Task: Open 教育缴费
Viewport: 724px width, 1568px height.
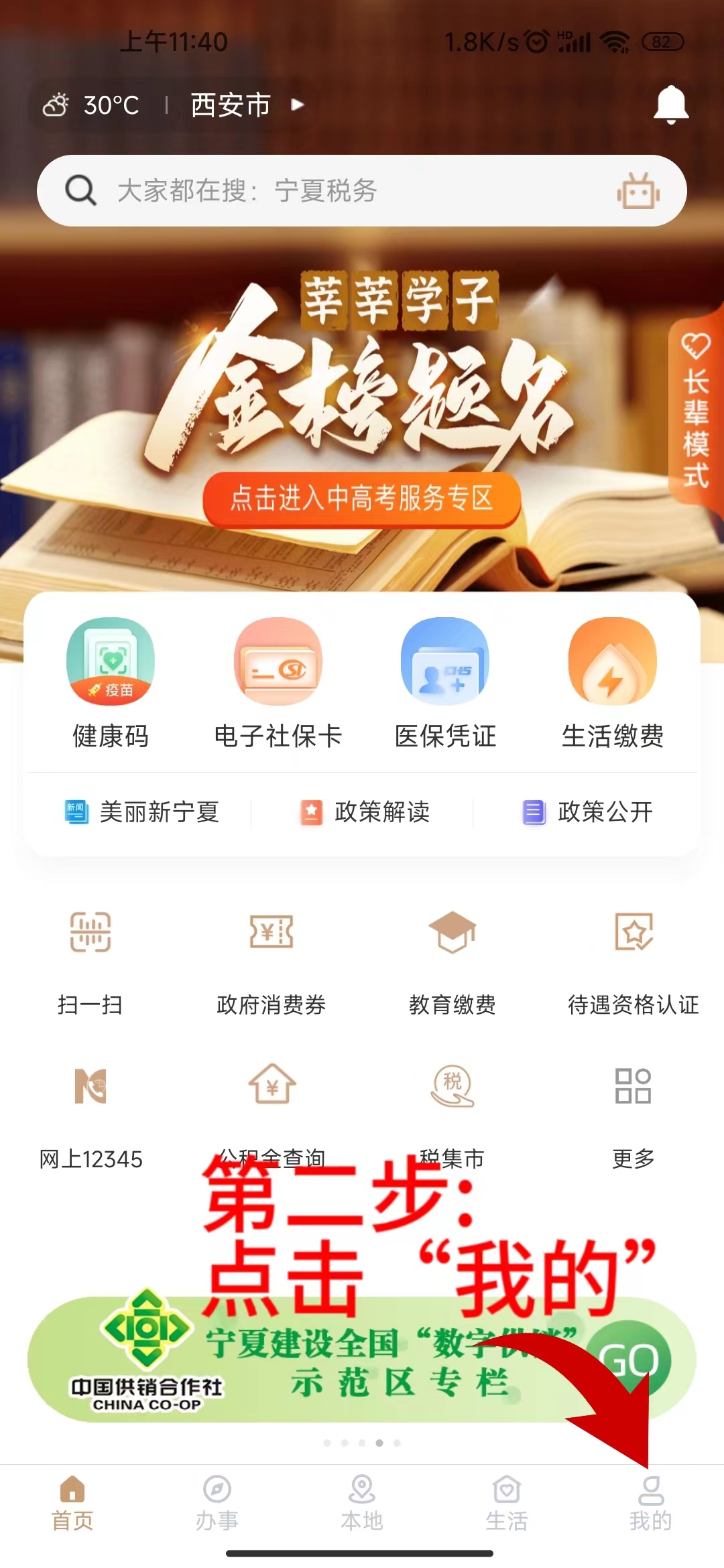Action: click(x=452, y=958)
